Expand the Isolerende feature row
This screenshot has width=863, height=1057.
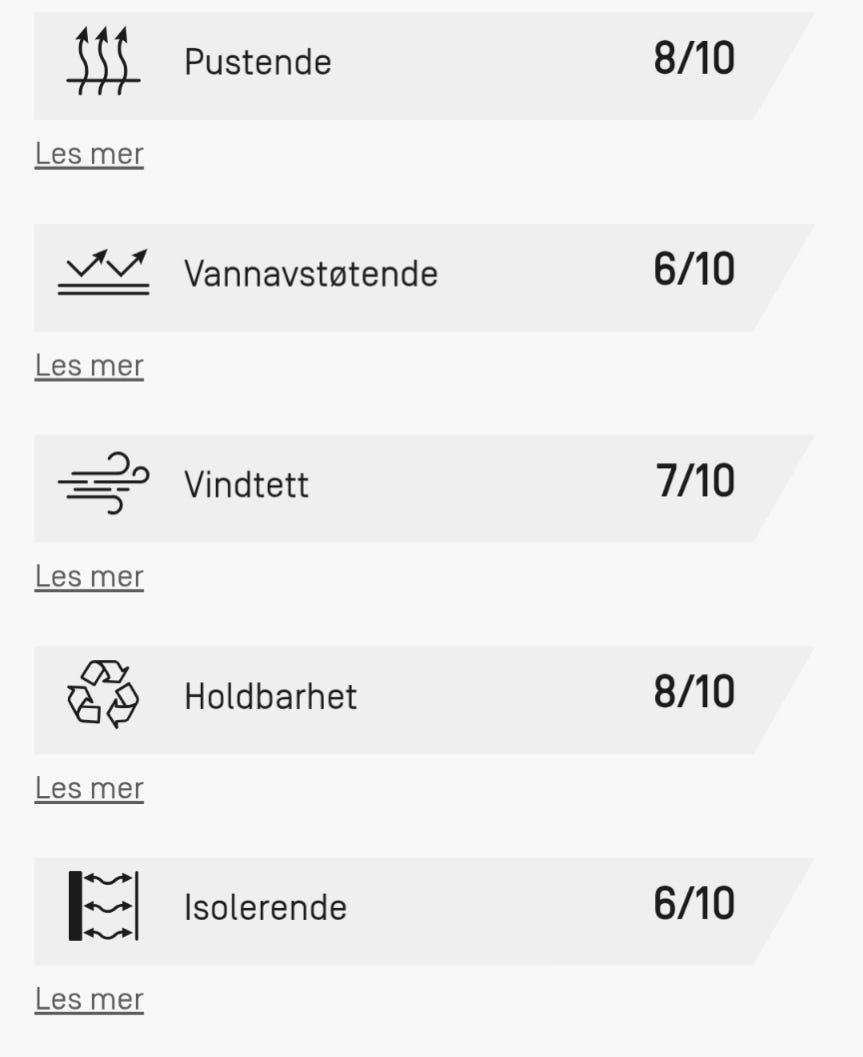400,905
